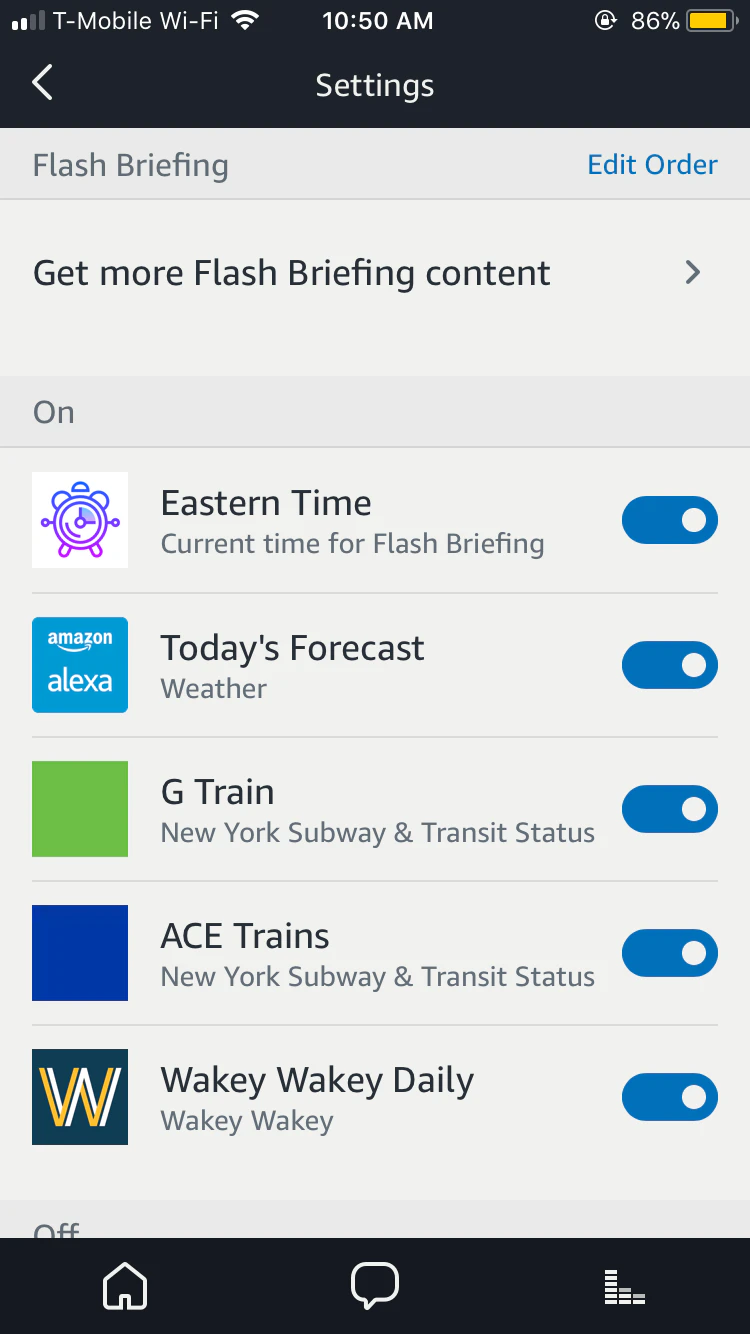Open Edit Order for briefings

(652, 164)
